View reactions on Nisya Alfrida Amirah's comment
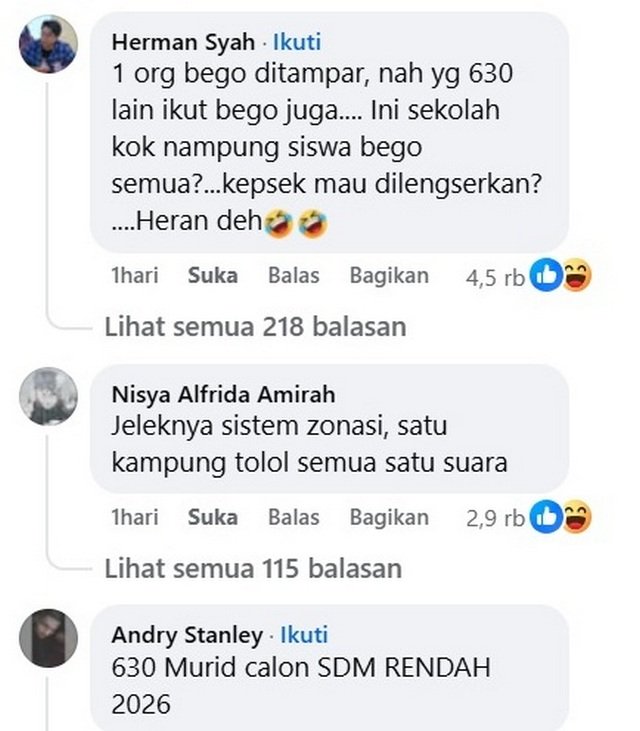This screenshot has width=640, height=731. click(559, 517)
